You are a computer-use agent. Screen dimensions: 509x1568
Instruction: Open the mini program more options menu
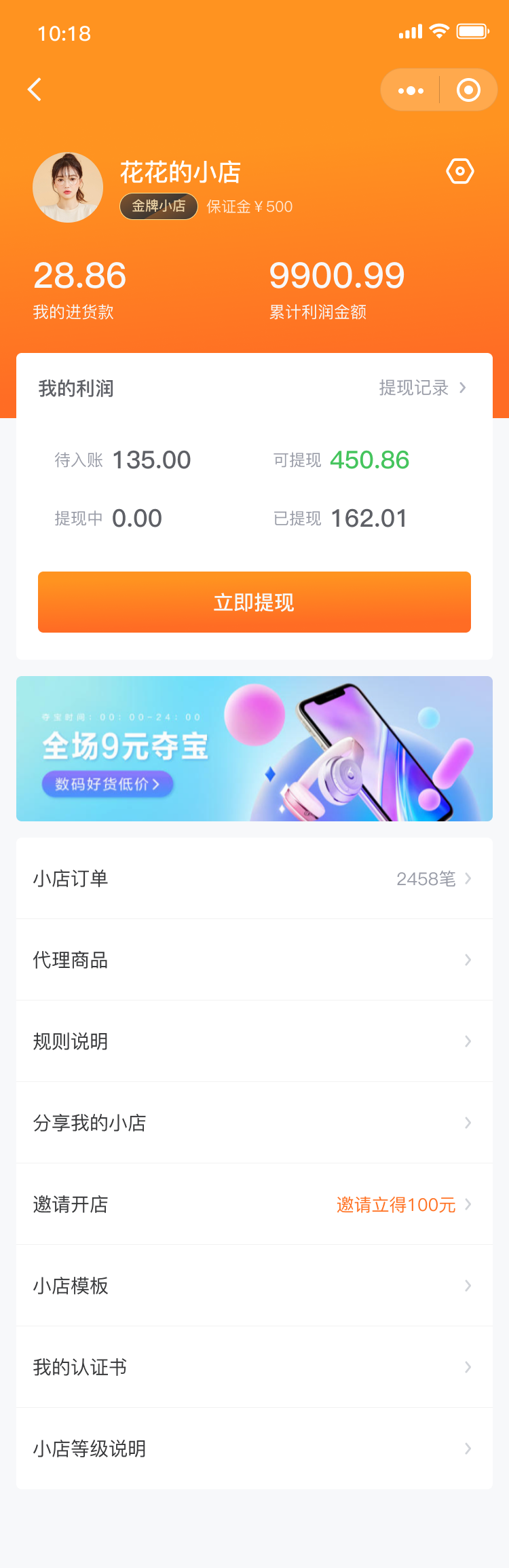pos(411,90)
